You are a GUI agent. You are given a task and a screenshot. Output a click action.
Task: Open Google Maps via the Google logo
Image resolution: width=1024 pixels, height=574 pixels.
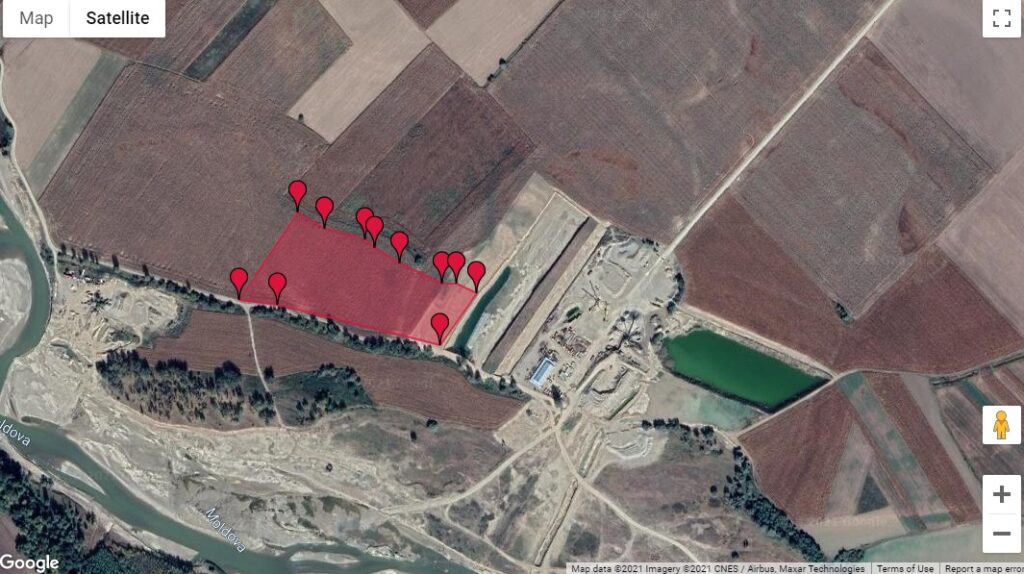tap(30, 563)
